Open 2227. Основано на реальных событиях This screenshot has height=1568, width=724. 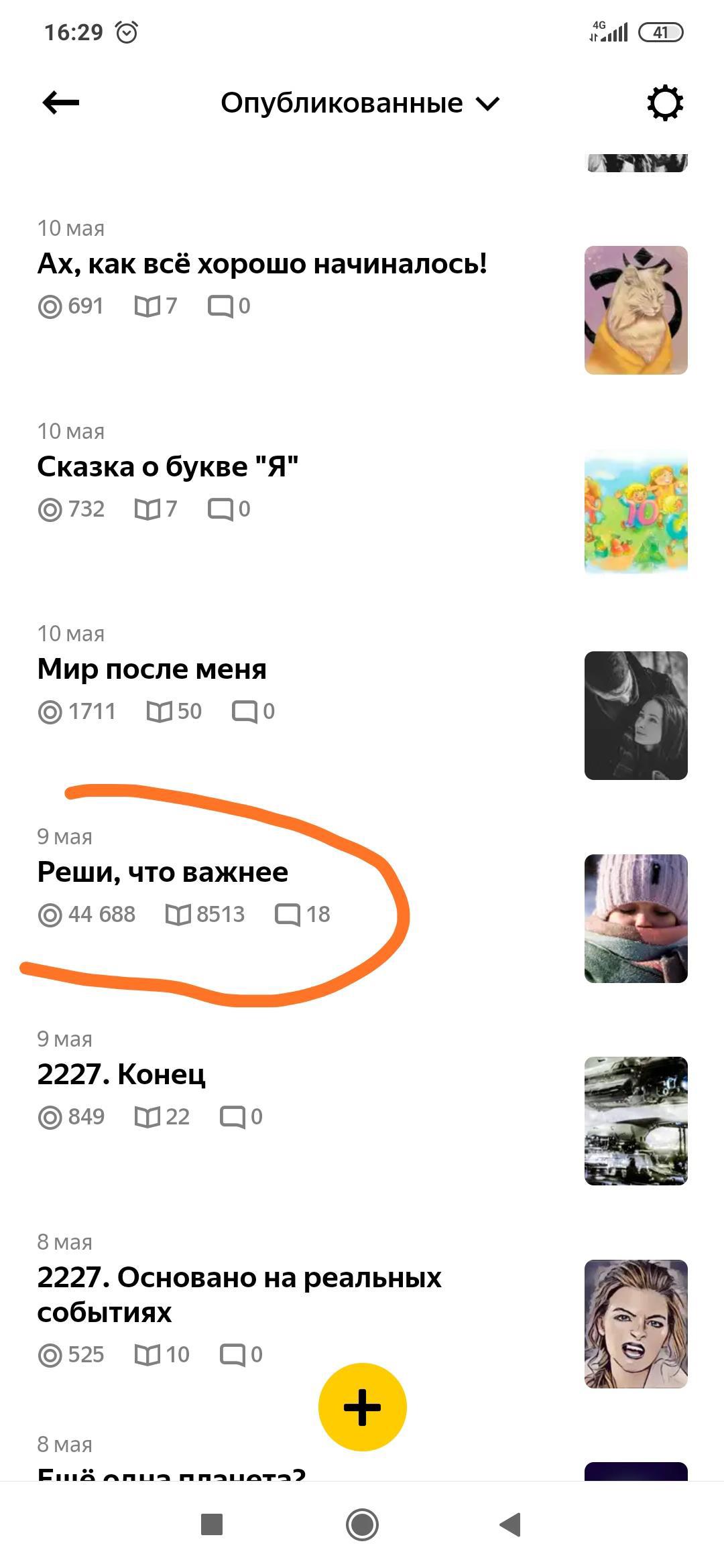[239, 1295]
